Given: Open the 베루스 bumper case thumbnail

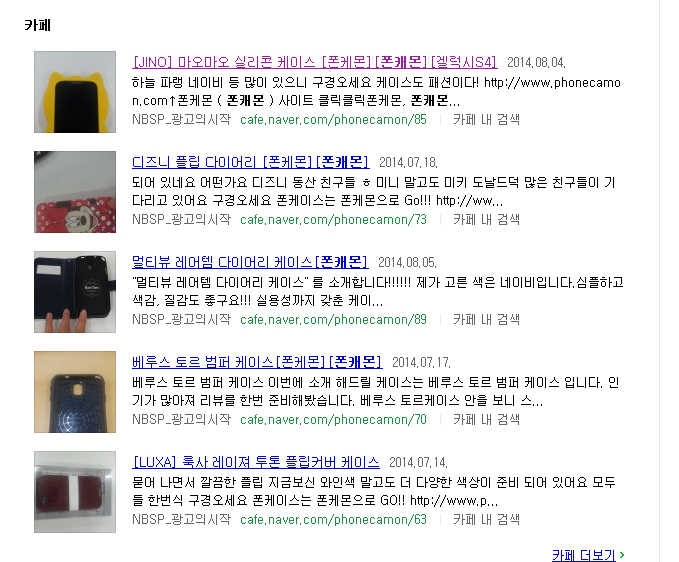Looking at the screenshot, I should [75, 392].
